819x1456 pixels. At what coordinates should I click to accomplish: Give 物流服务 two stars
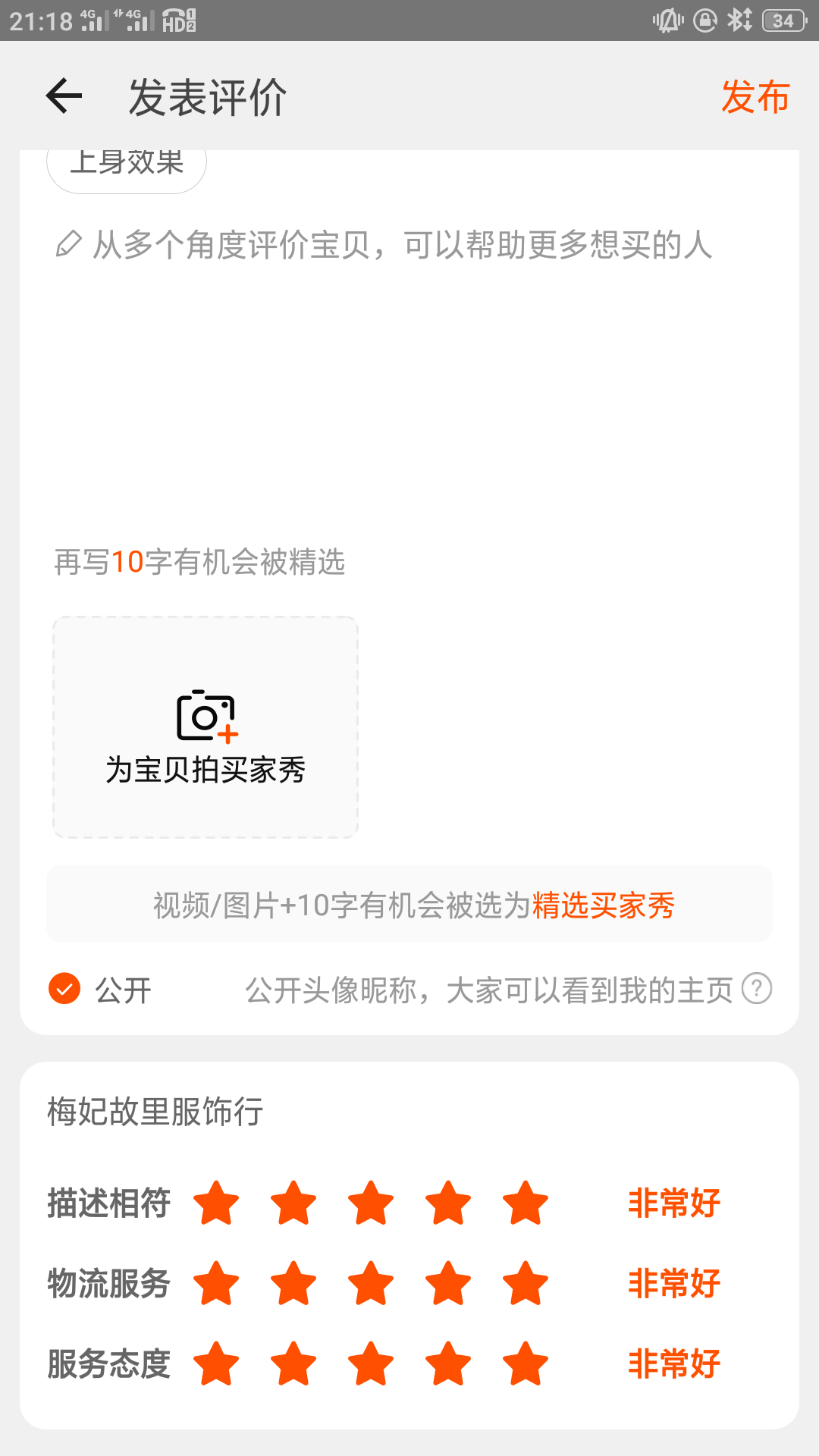tap(293, 1283)
